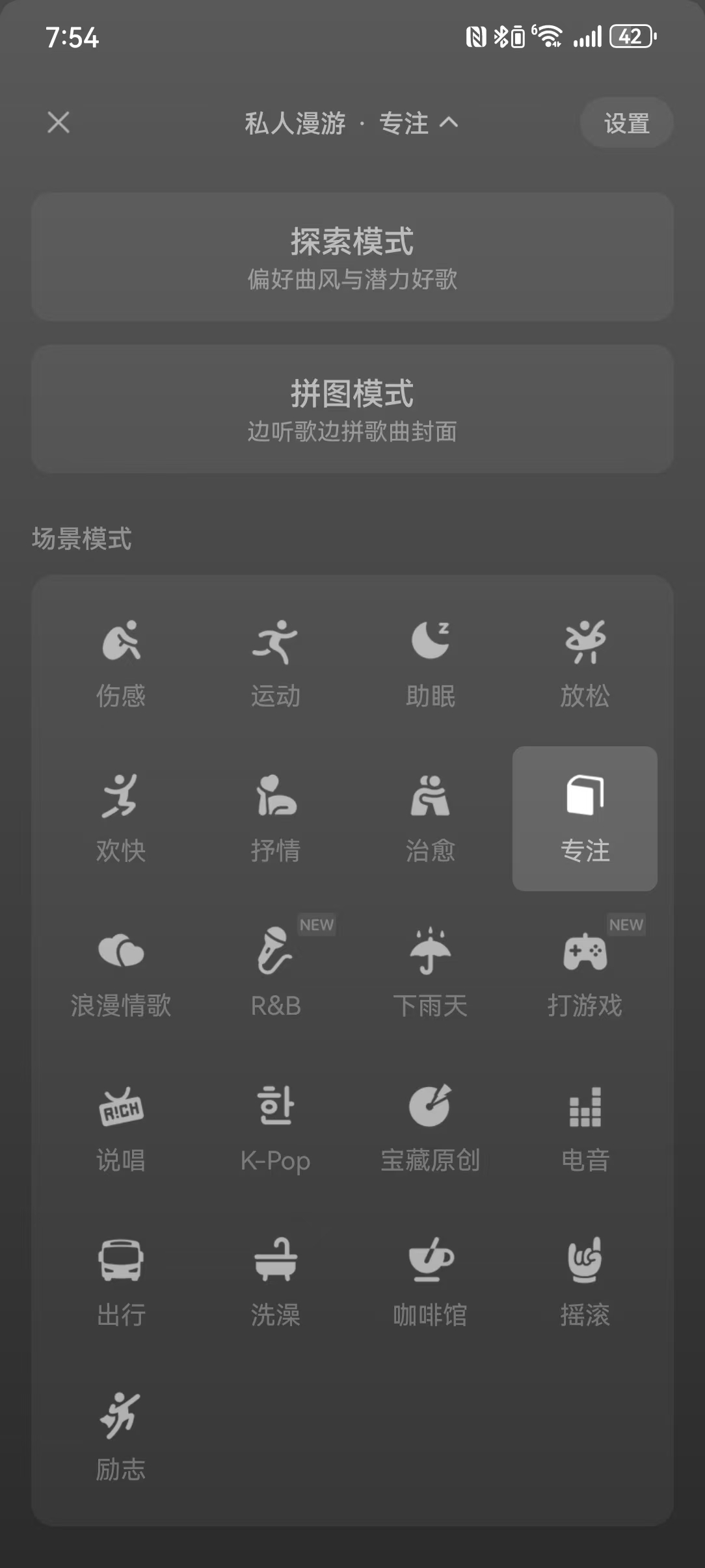
Task: Switch to 运动 scene mode
Action: (x=276, y=664)
